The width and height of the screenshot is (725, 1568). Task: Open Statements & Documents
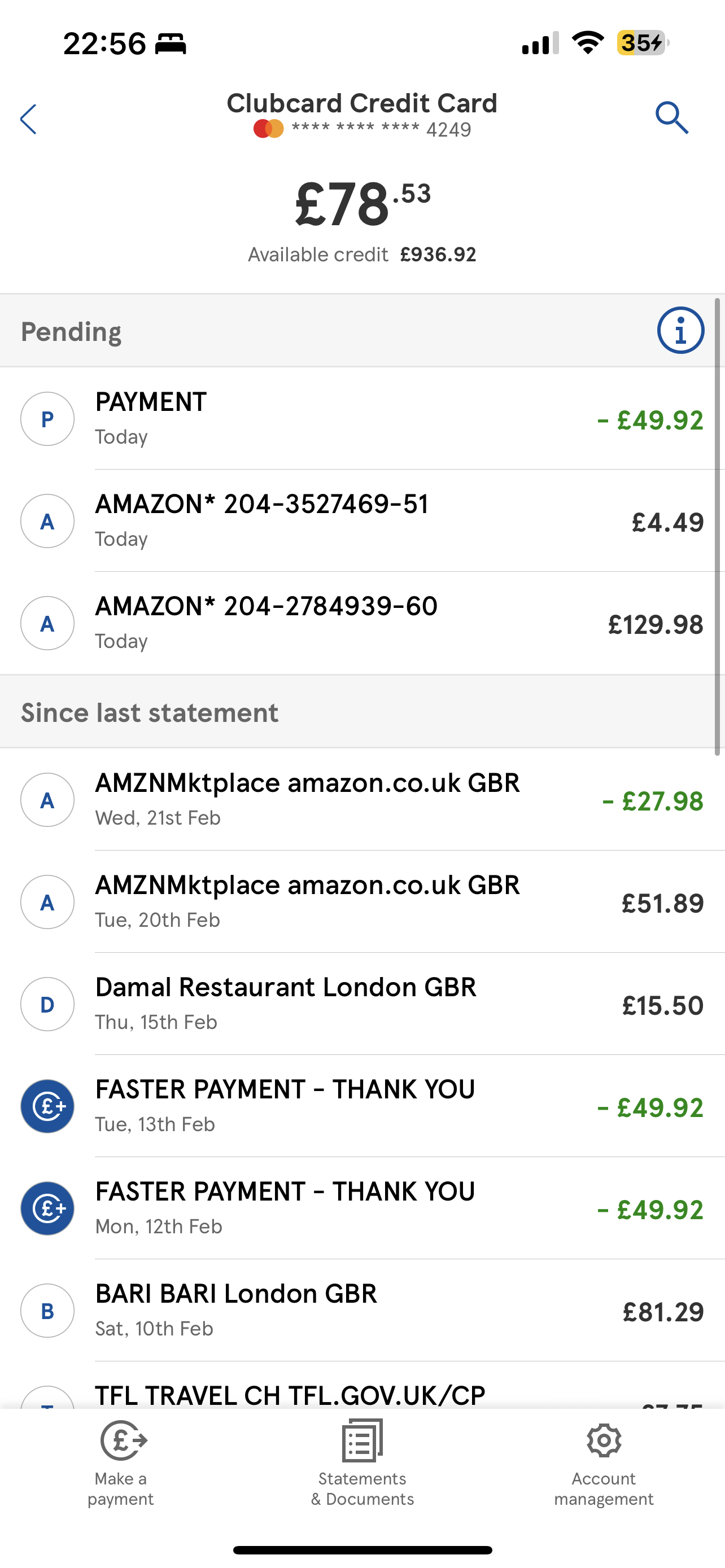point(362,1464)
